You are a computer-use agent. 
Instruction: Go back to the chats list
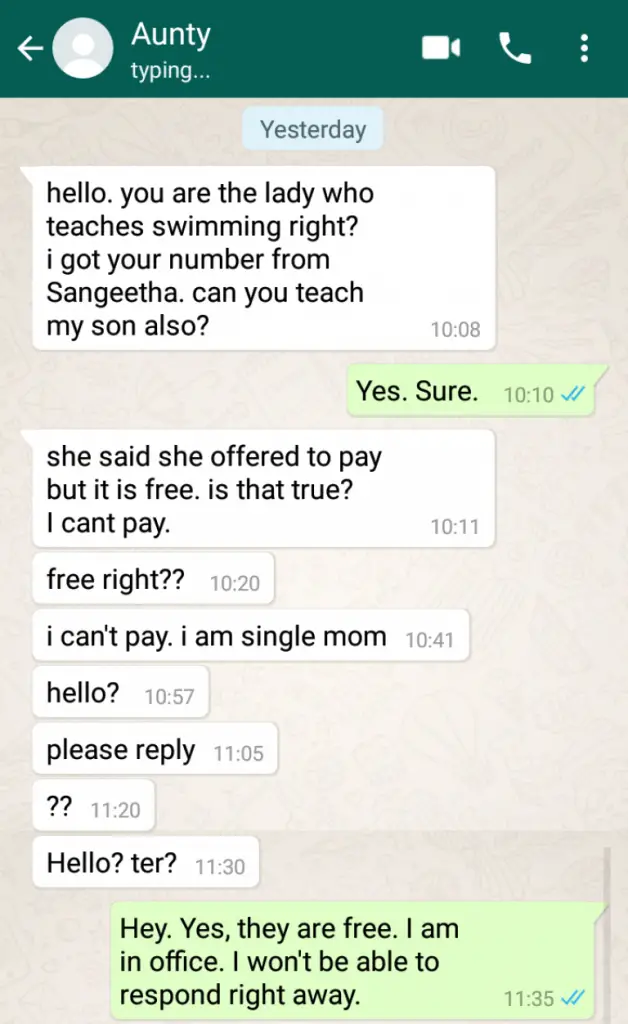(30, 49)
